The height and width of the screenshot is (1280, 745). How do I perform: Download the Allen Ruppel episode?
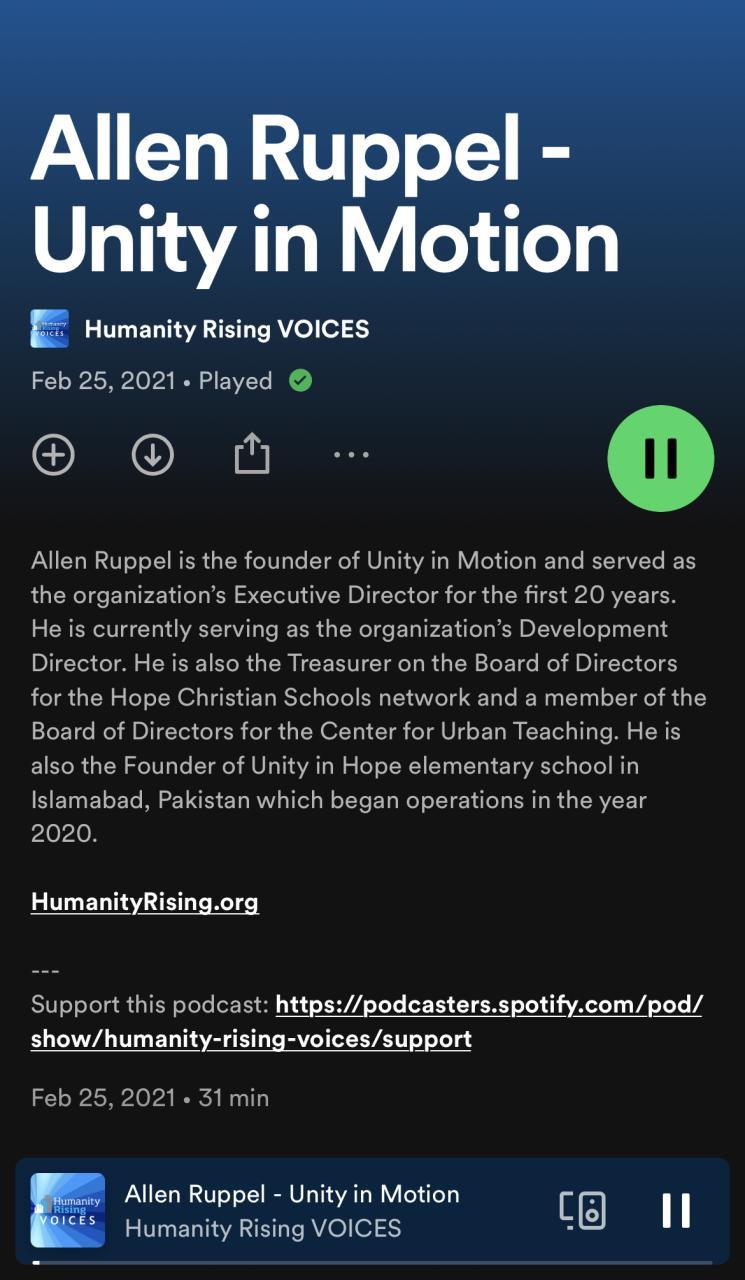point(152,455)
